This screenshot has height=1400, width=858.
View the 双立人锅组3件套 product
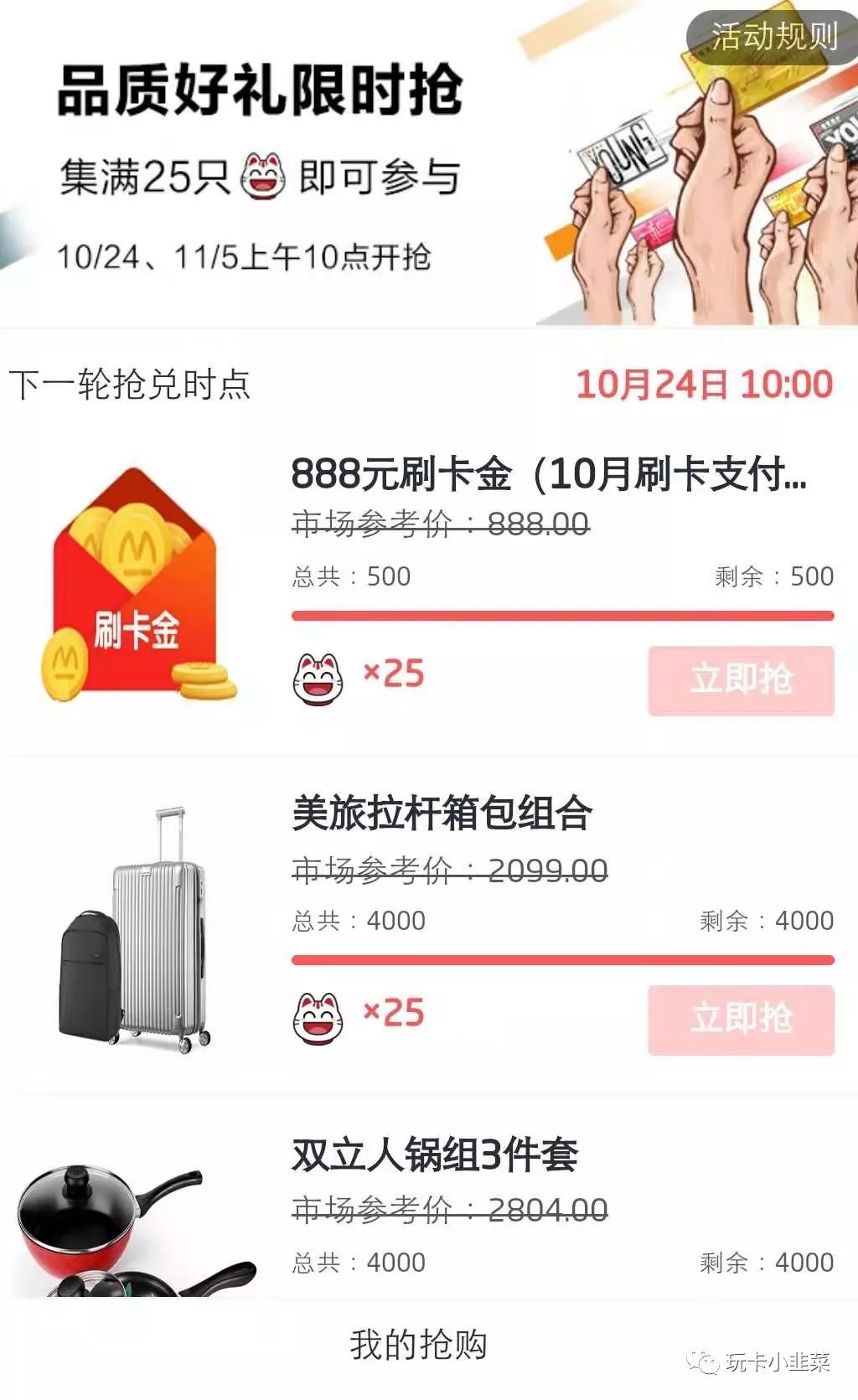pos(434,1155)
